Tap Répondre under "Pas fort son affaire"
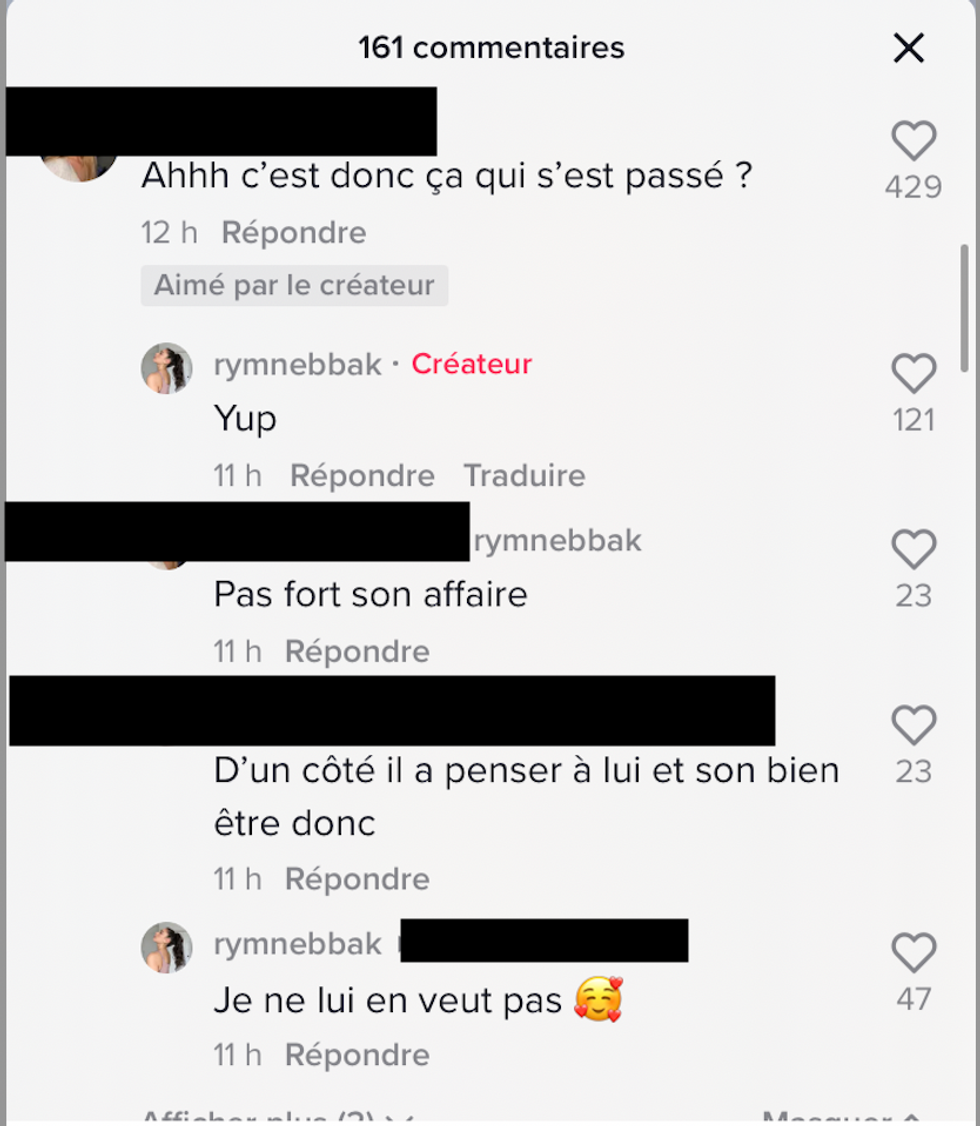980x1126 pixels. click(357, 651)
